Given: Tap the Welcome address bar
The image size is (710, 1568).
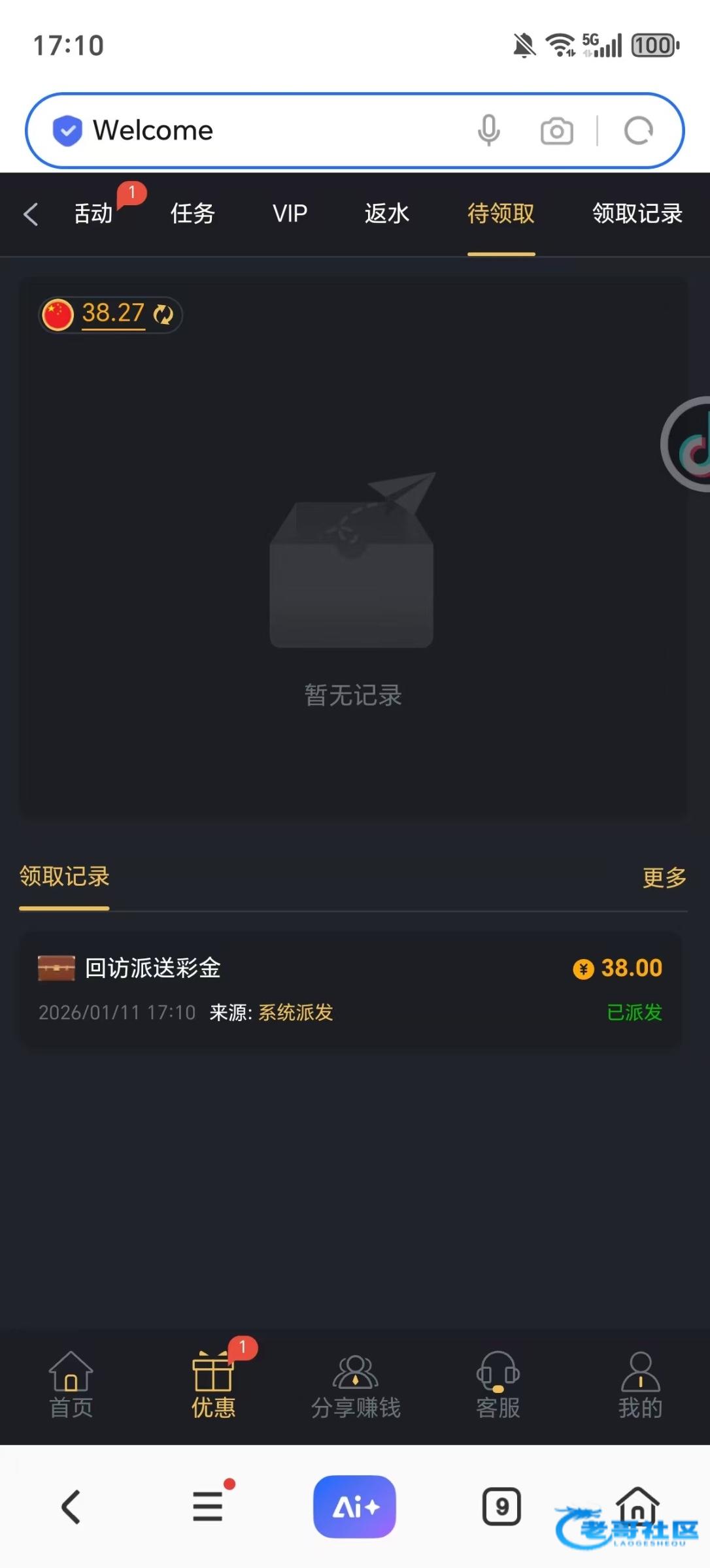Looking at the screenshot, I should point(262,131).
